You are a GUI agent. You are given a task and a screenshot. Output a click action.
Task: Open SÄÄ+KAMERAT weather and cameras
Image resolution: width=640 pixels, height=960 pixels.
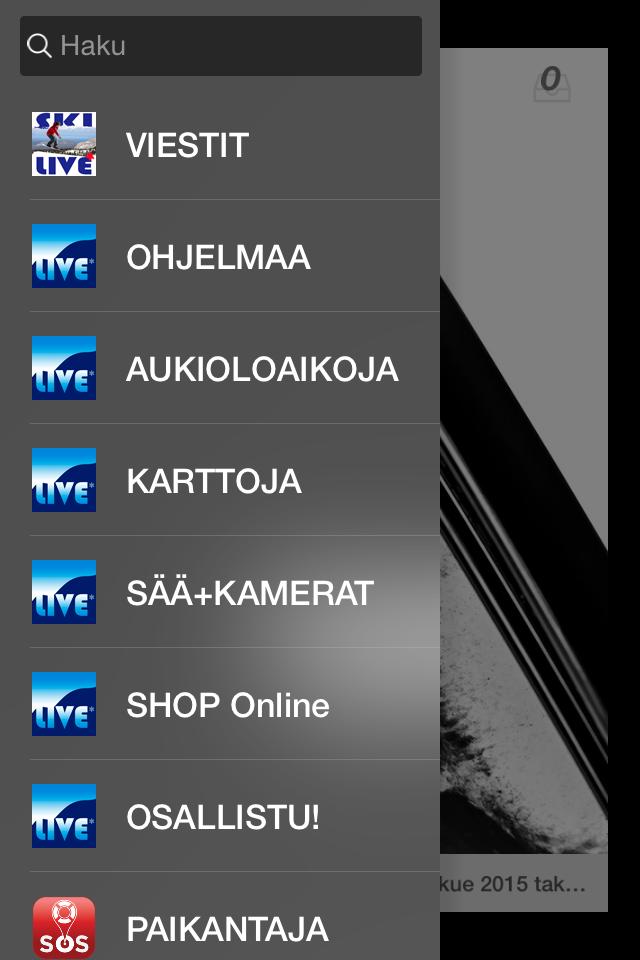pos(220,593)
